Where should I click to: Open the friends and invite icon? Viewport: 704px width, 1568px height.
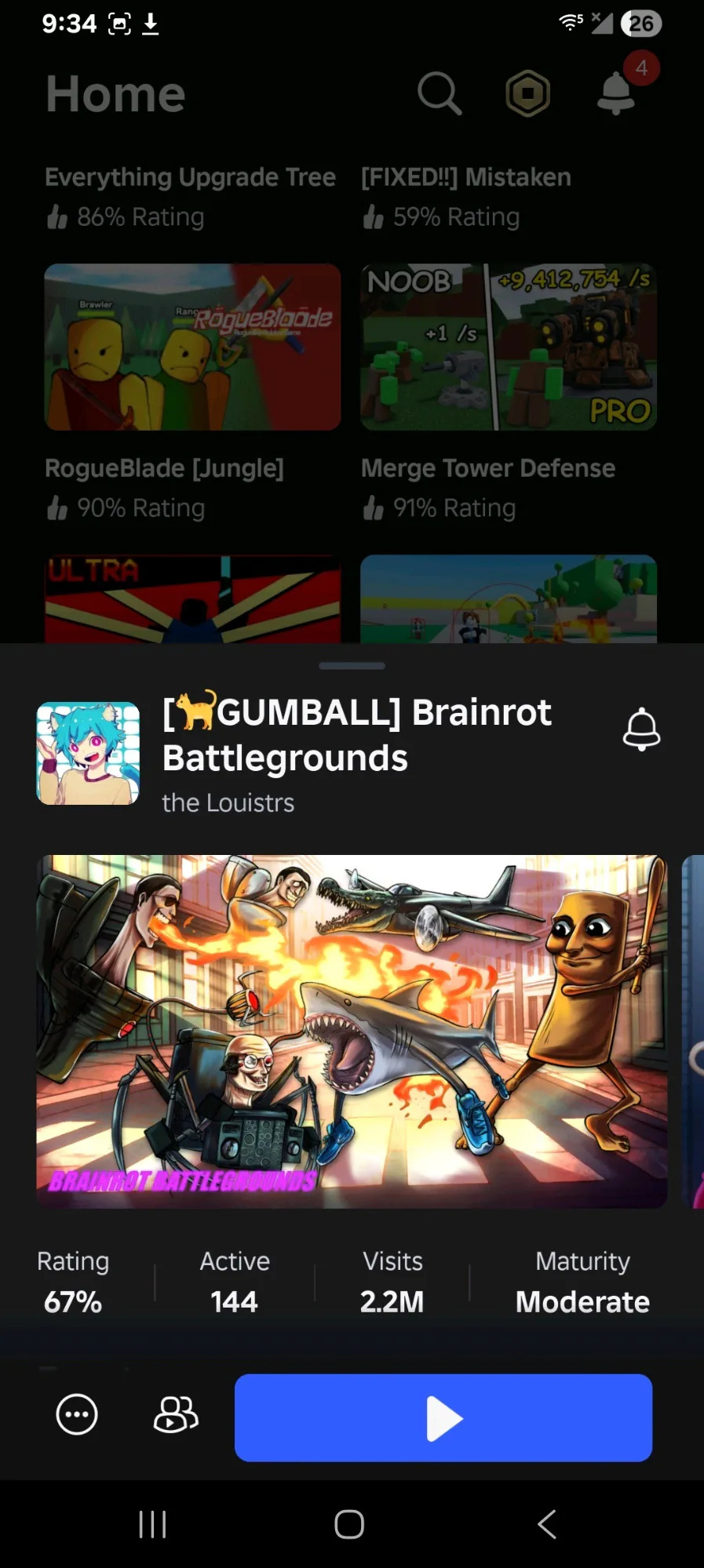[175, 1415]
